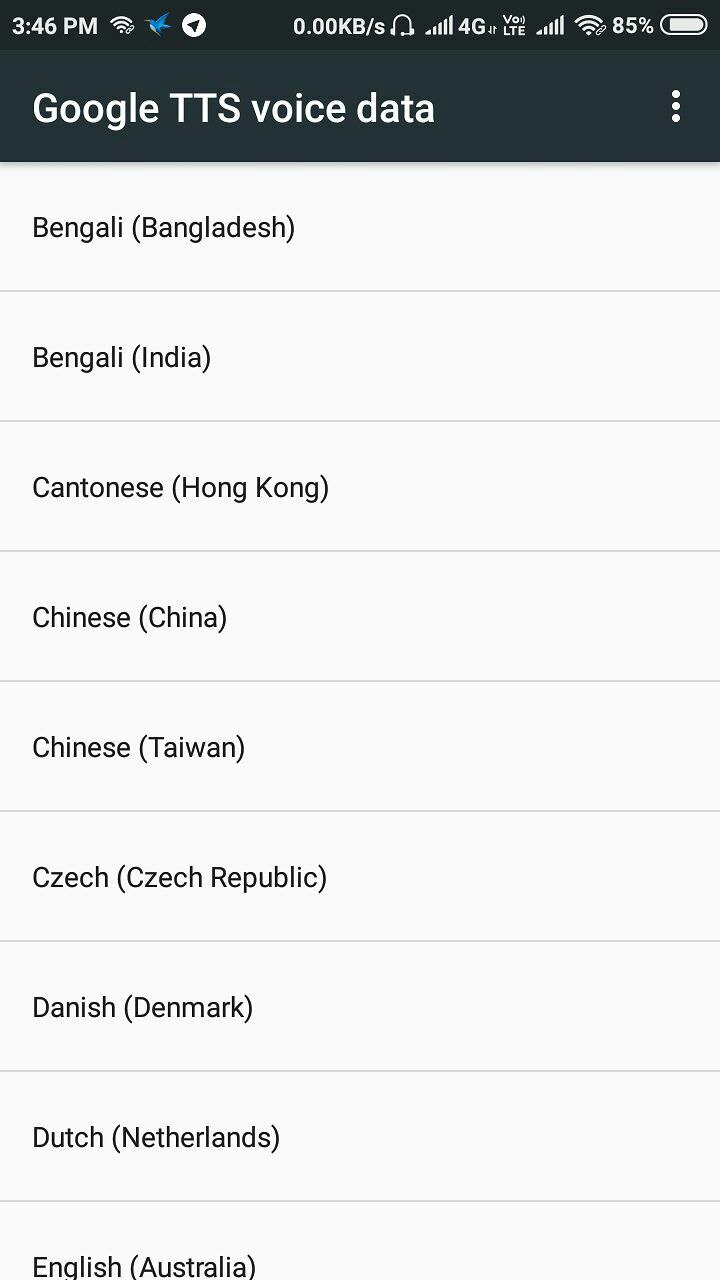Open Bengali (India) voice data
This screenshot has height=1280, width=720.
(360, 357)
